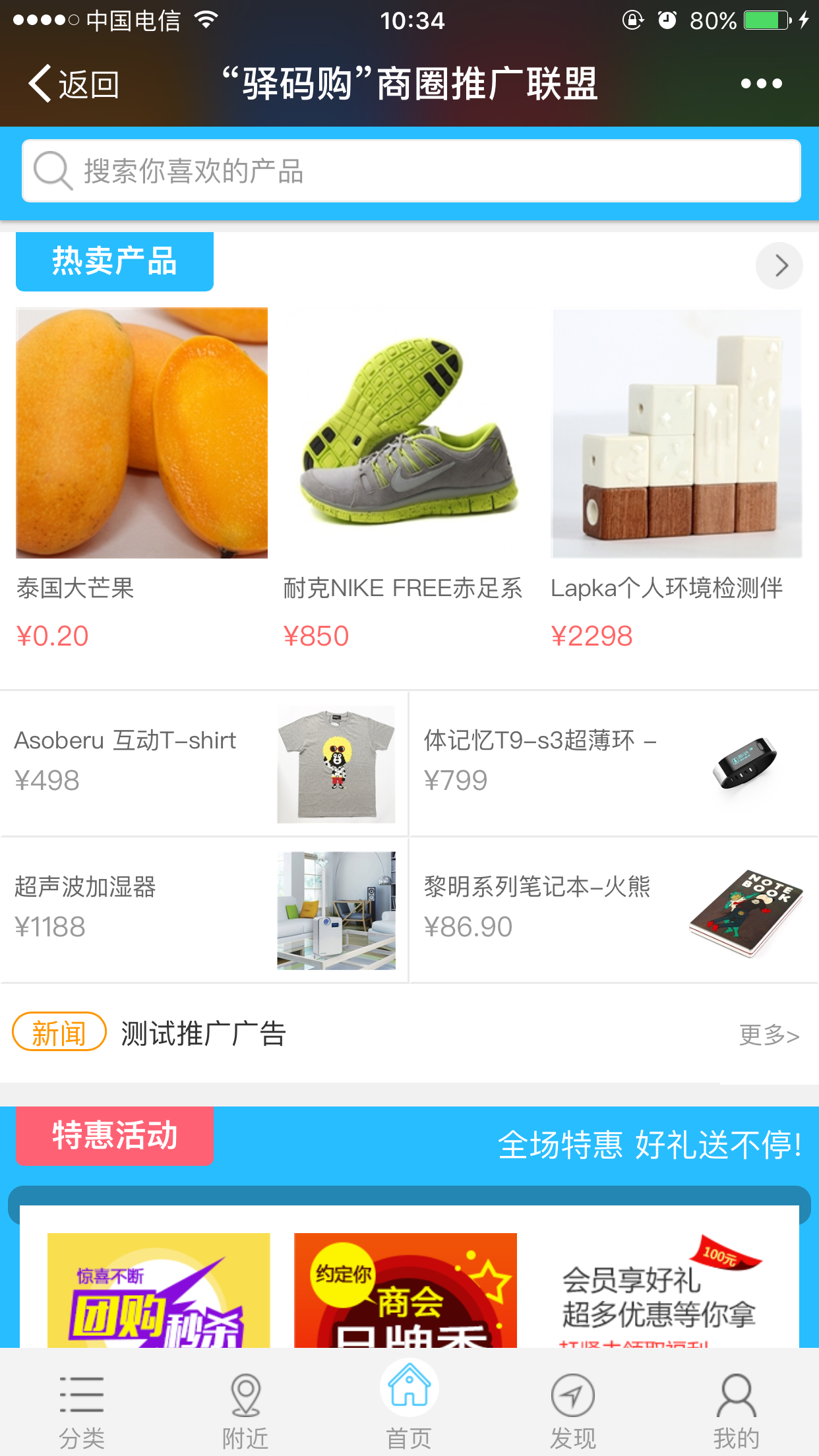The image size is (819, 1456).
Task: Open the 约定你 商会 promotion banner
Action: coord(405,1290)
